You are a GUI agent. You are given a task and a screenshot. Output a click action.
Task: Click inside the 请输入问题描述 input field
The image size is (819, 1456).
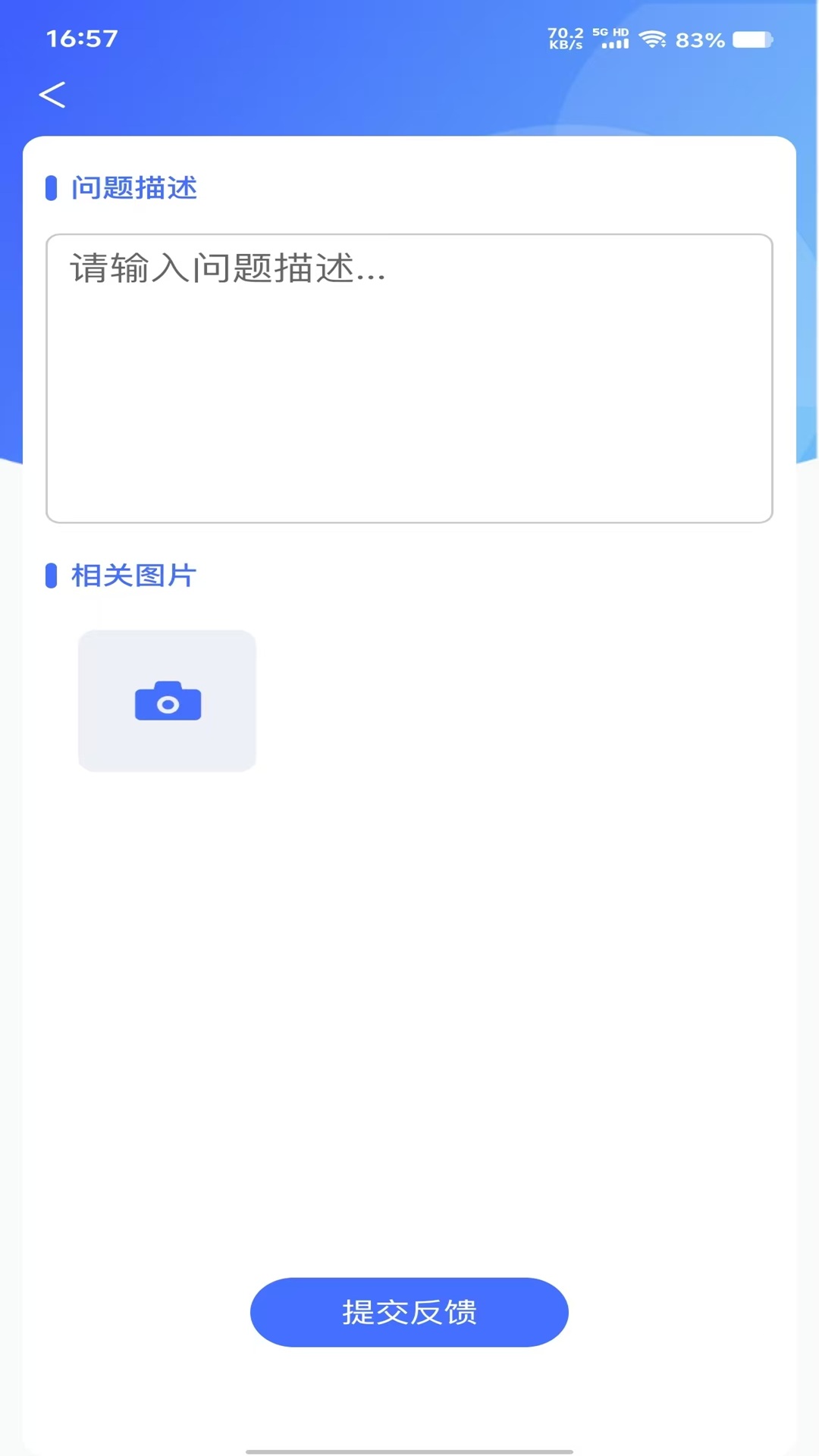pyautogui.click(x=409, y=377)
